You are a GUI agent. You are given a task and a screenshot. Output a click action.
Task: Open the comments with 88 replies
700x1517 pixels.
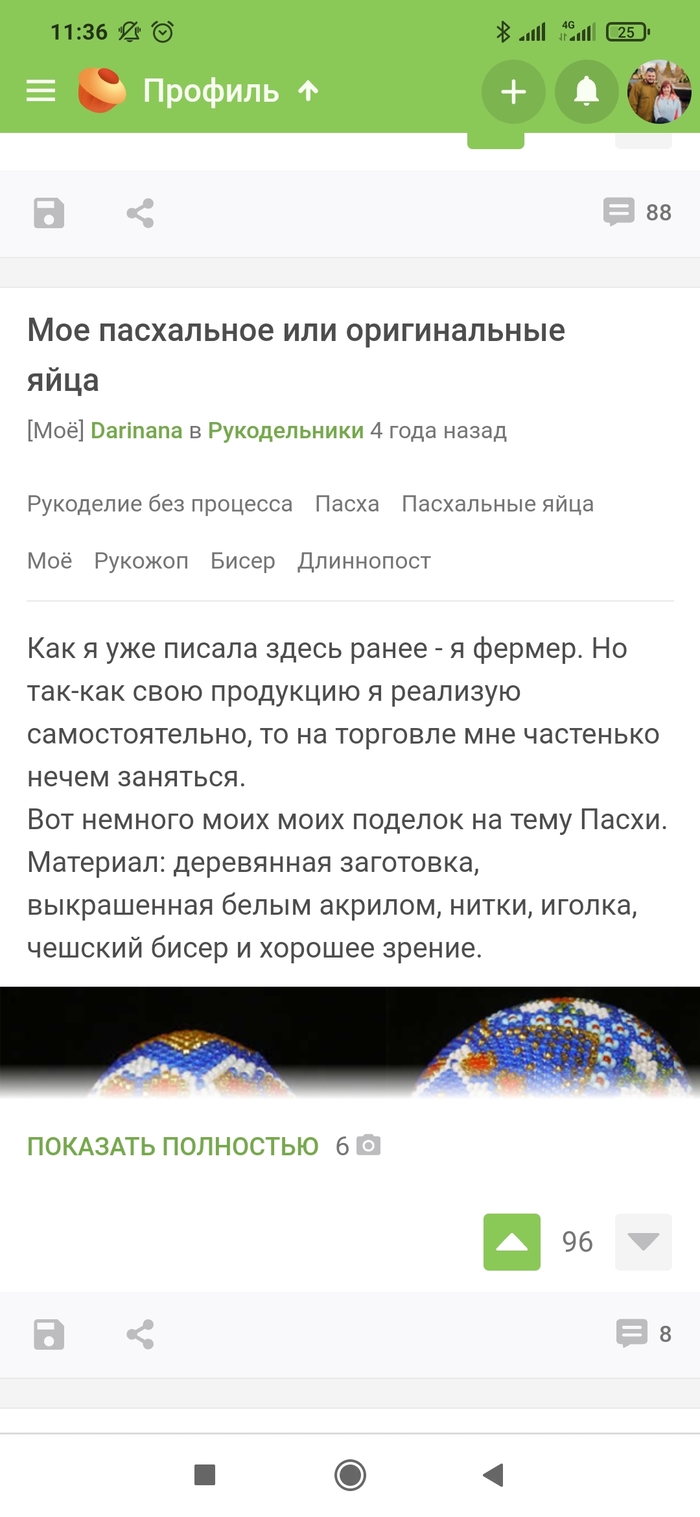(x=637, y=212)
